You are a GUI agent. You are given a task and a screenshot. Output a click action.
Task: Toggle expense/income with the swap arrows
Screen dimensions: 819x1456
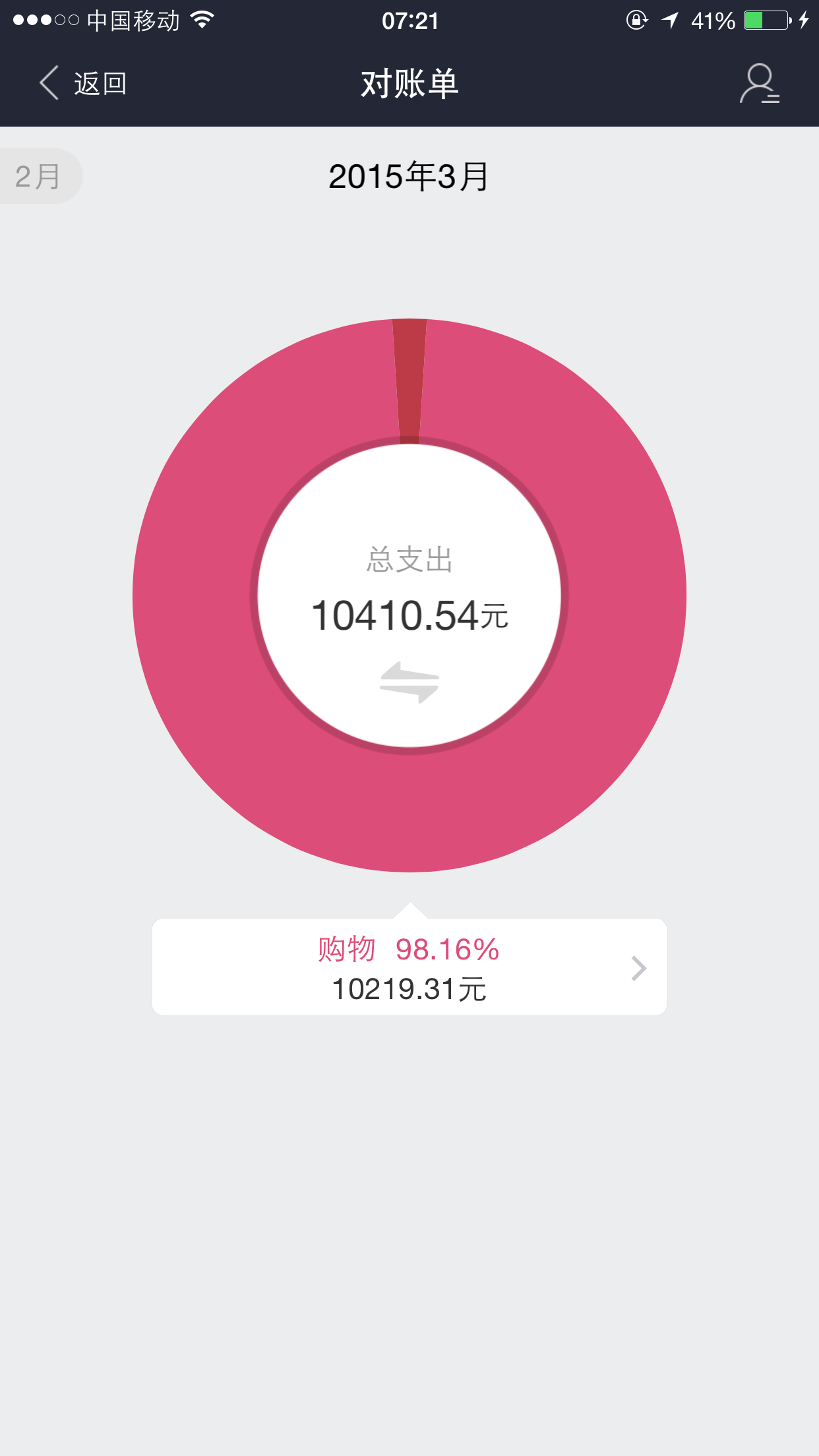[409, 682]
